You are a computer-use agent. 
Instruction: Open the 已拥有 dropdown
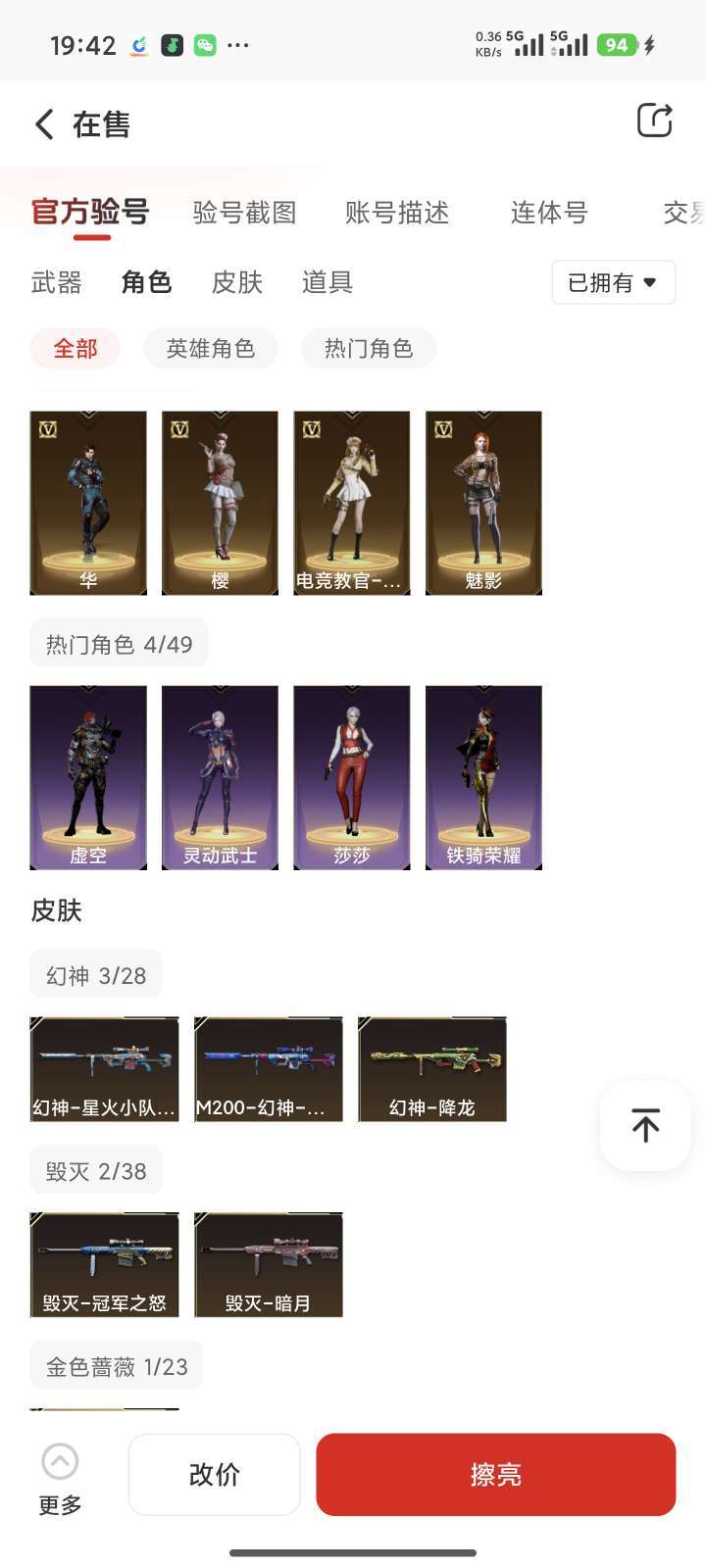pos(613,282)
